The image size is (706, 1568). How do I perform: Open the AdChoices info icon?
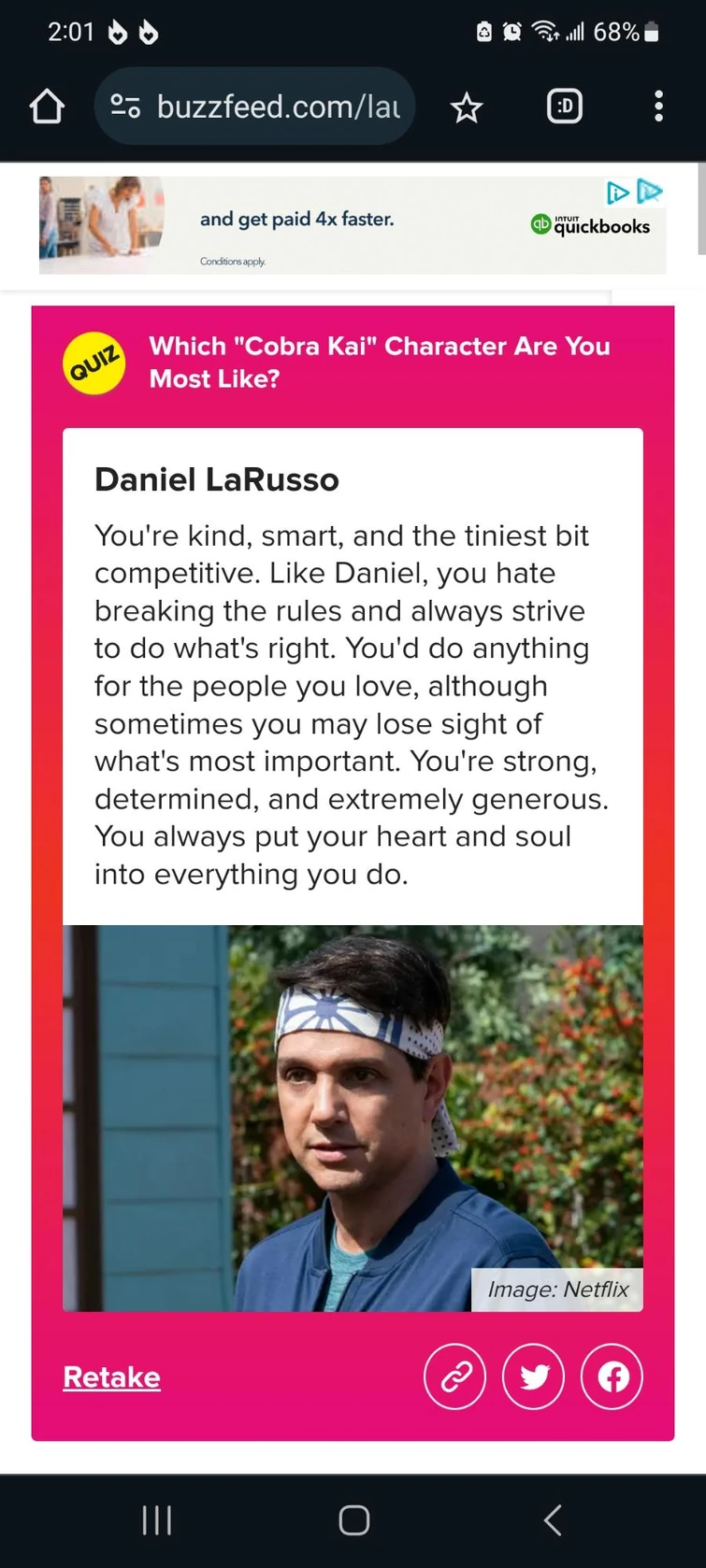(617, 192)
